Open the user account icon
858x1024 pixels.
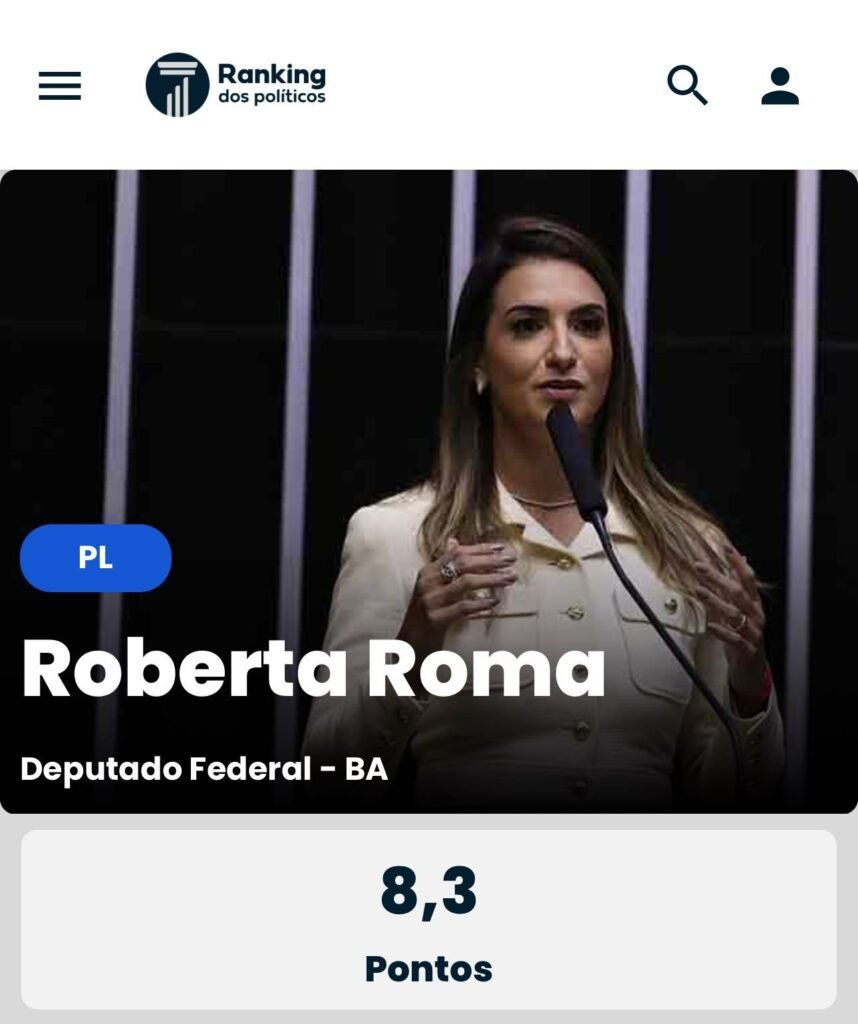click(x=780, y=86)
